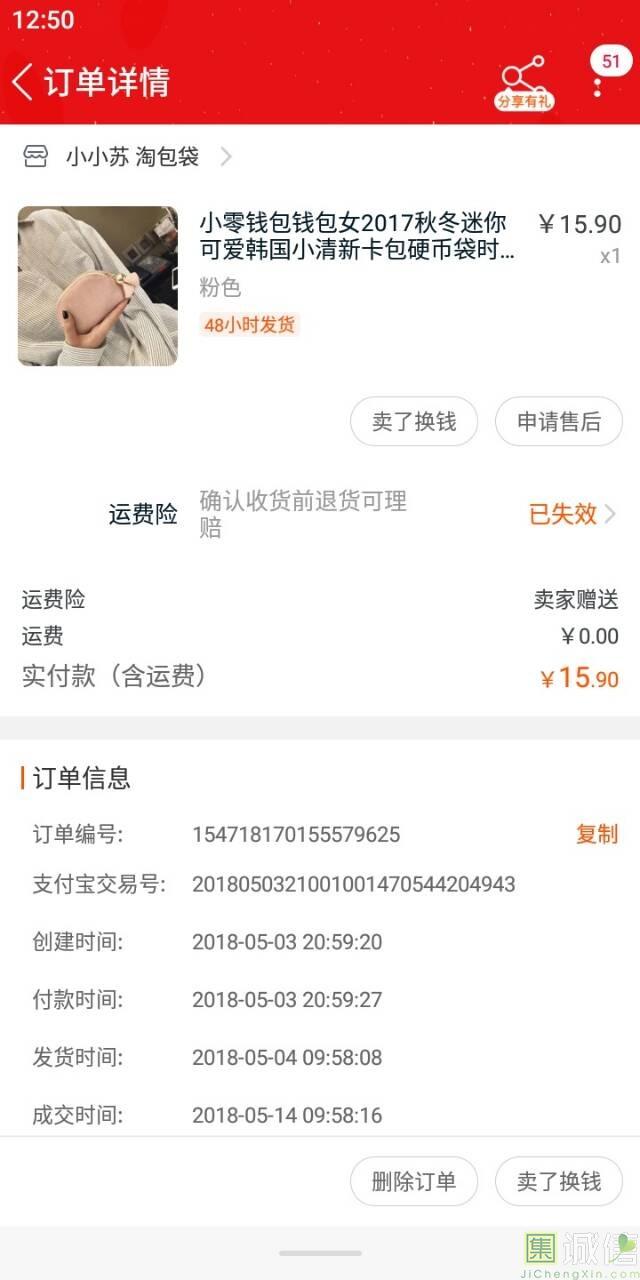The width and height of the screenshot is (640, 1280).
Task: Open the pink coin purse product
Action: point(98,286)
